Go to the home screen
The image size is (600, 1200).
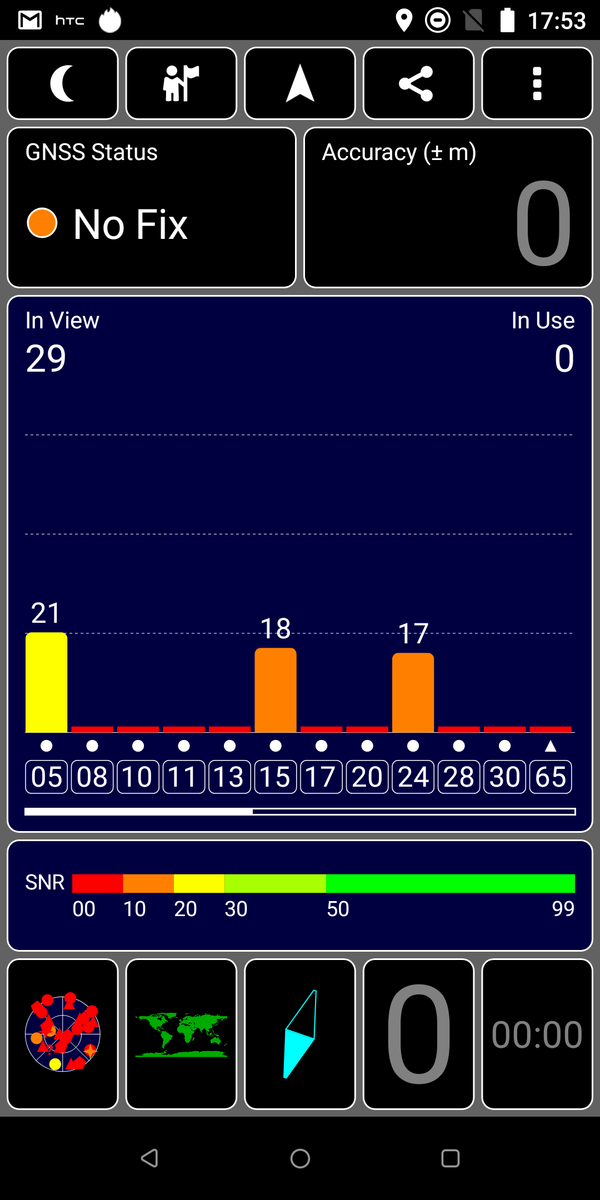tap(300, 1158)
